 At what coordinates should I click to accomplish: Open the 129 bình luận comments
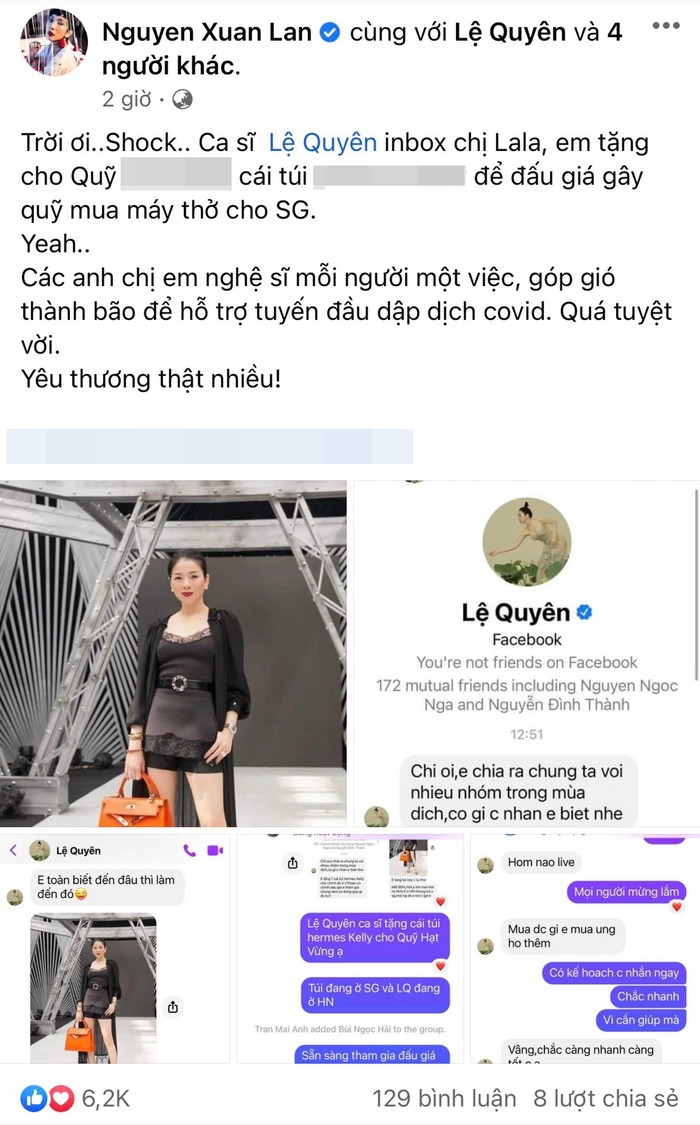coord(444,1098)
